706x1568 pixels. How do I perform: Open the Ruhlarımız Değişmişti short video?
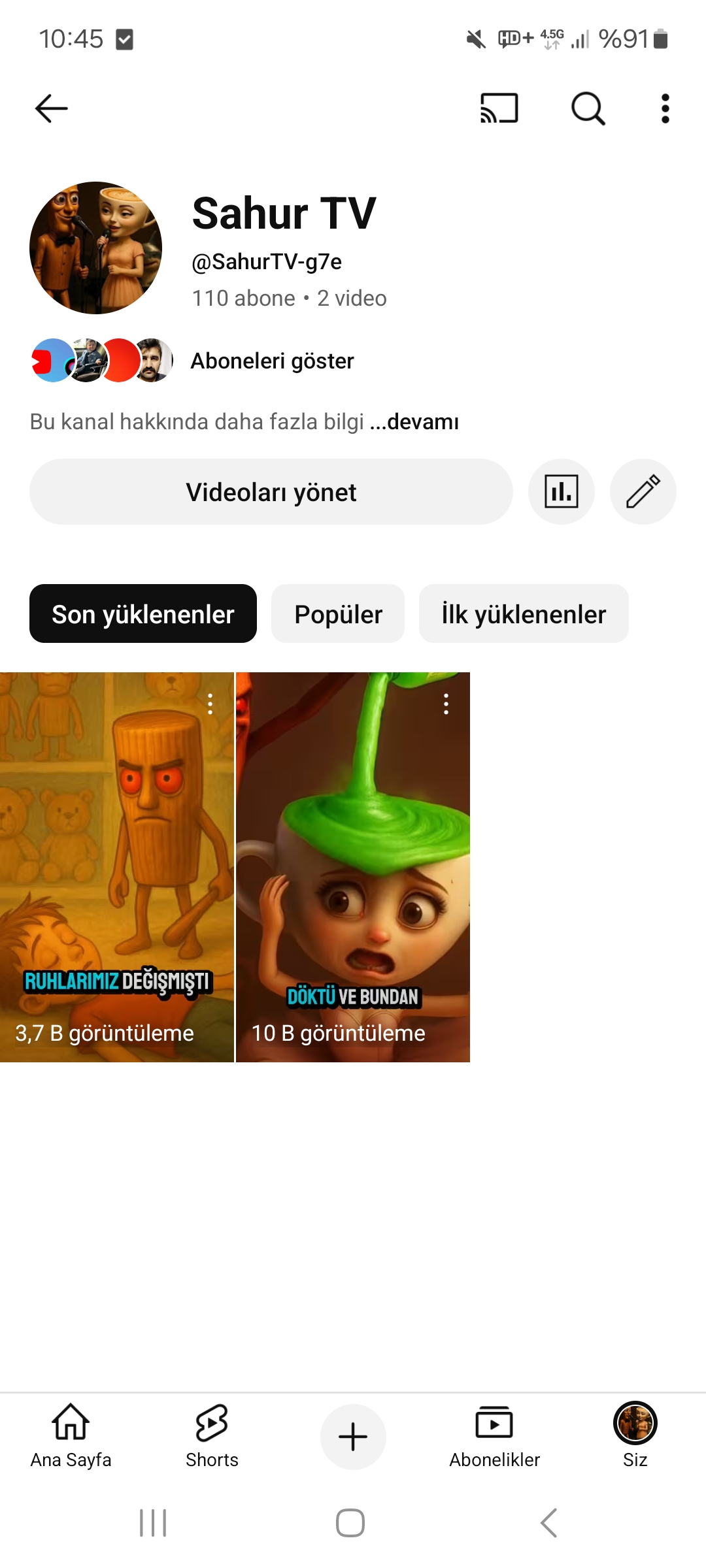117,867
